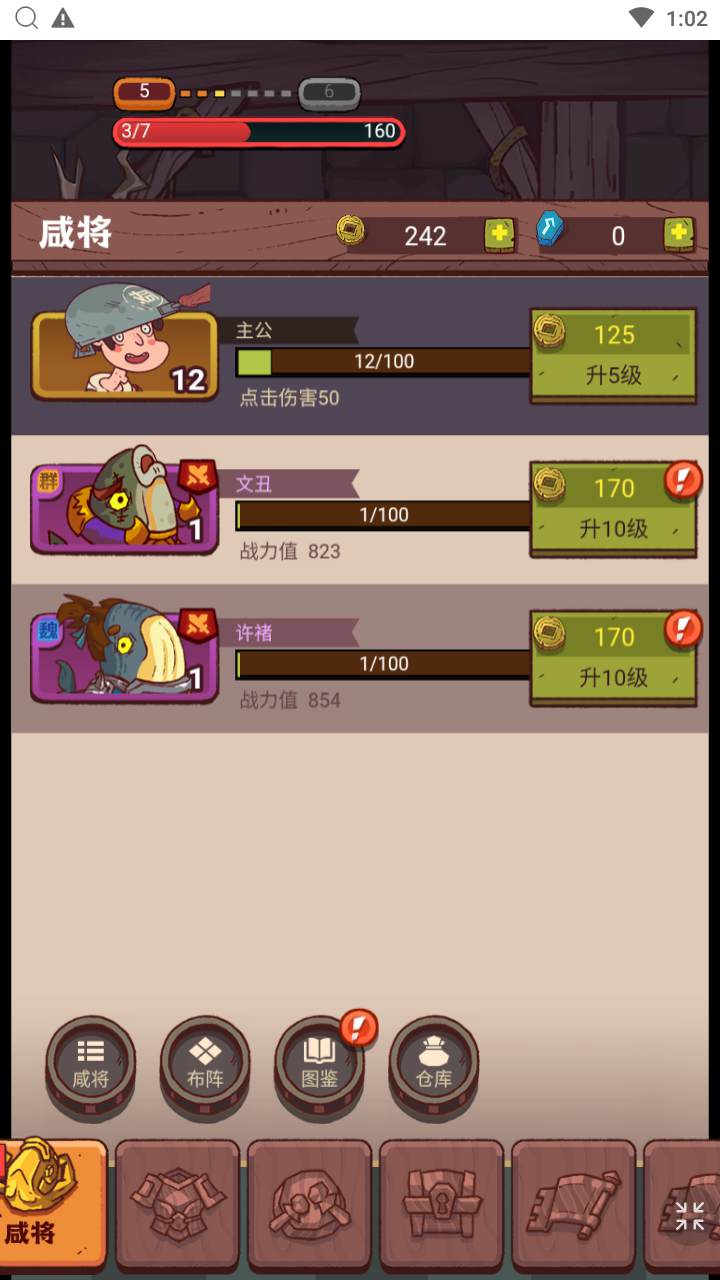Switch to the pet turtle tab
720x1280 pixels.
point(309,1206)
